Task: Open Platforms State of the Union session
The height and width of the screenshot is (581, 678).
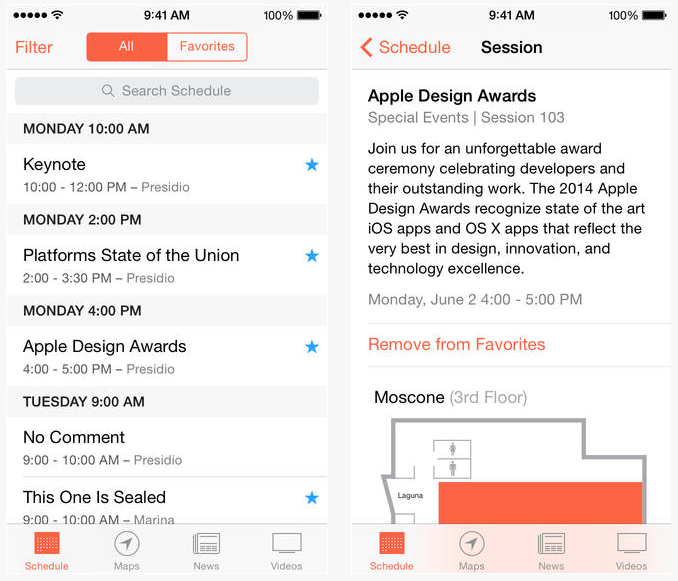Action: (150, 265)
